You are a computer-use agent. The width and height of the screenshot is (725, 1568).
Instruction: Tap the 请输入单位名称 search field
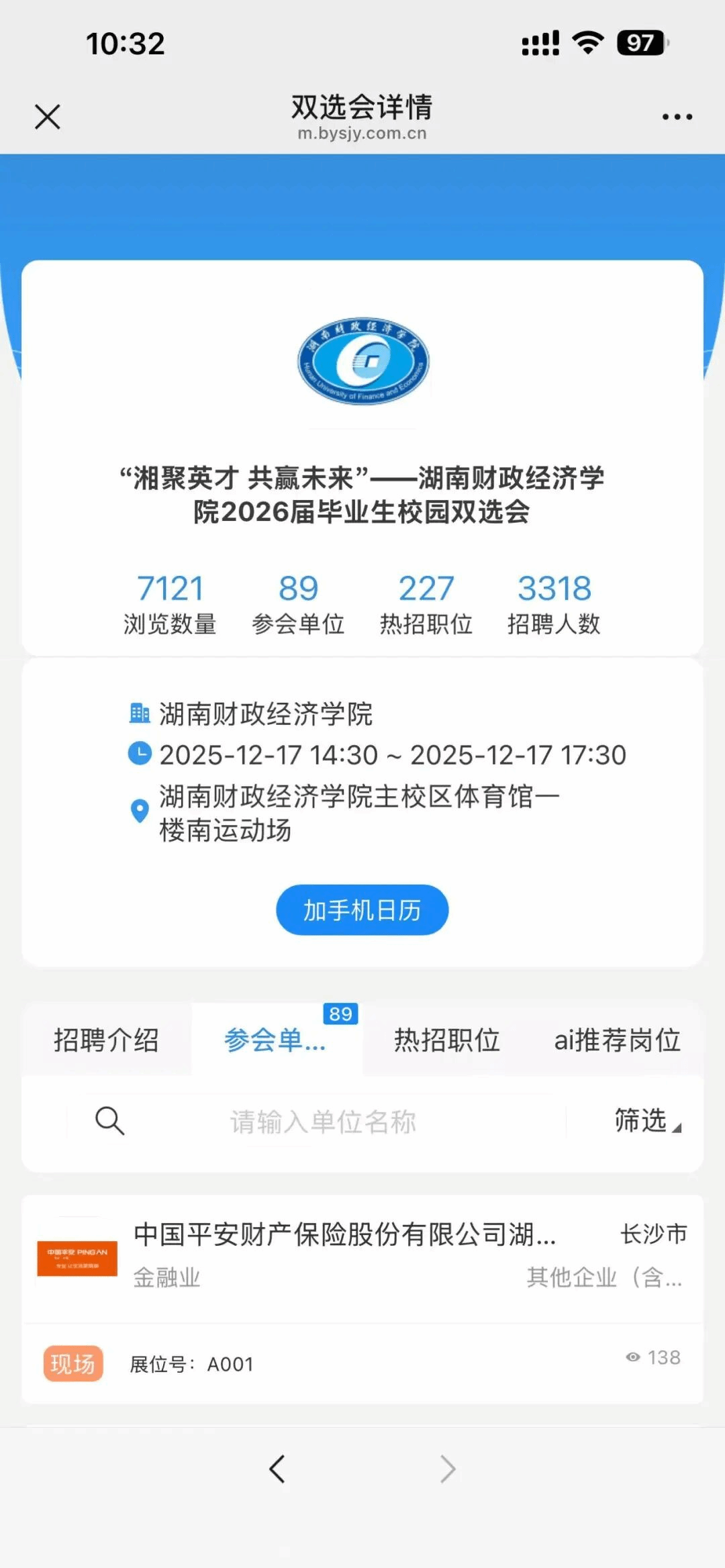coord(324,1122)
